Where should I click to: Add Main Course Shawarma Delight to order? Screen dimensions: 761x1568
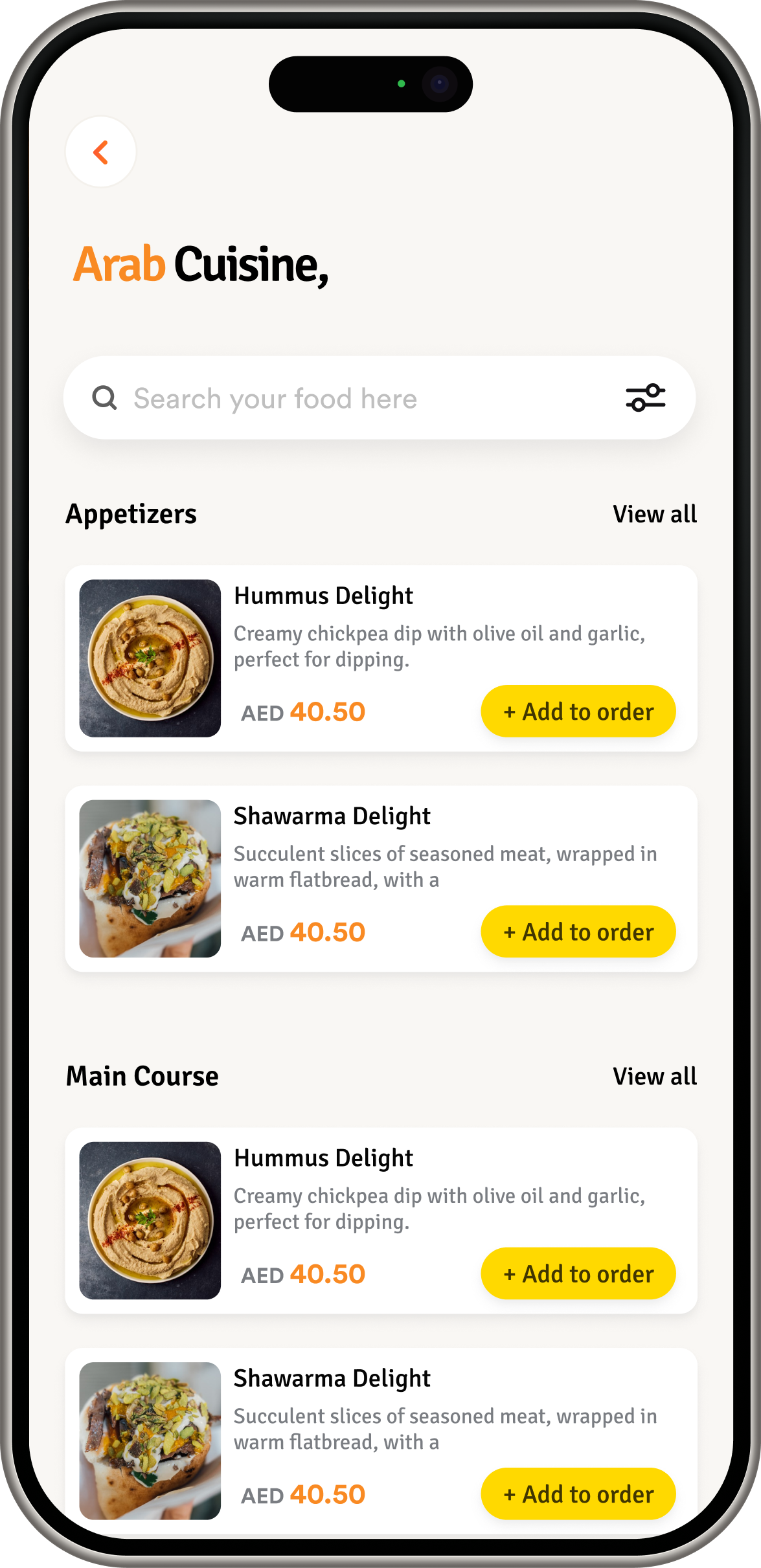tap(578, 1494)
